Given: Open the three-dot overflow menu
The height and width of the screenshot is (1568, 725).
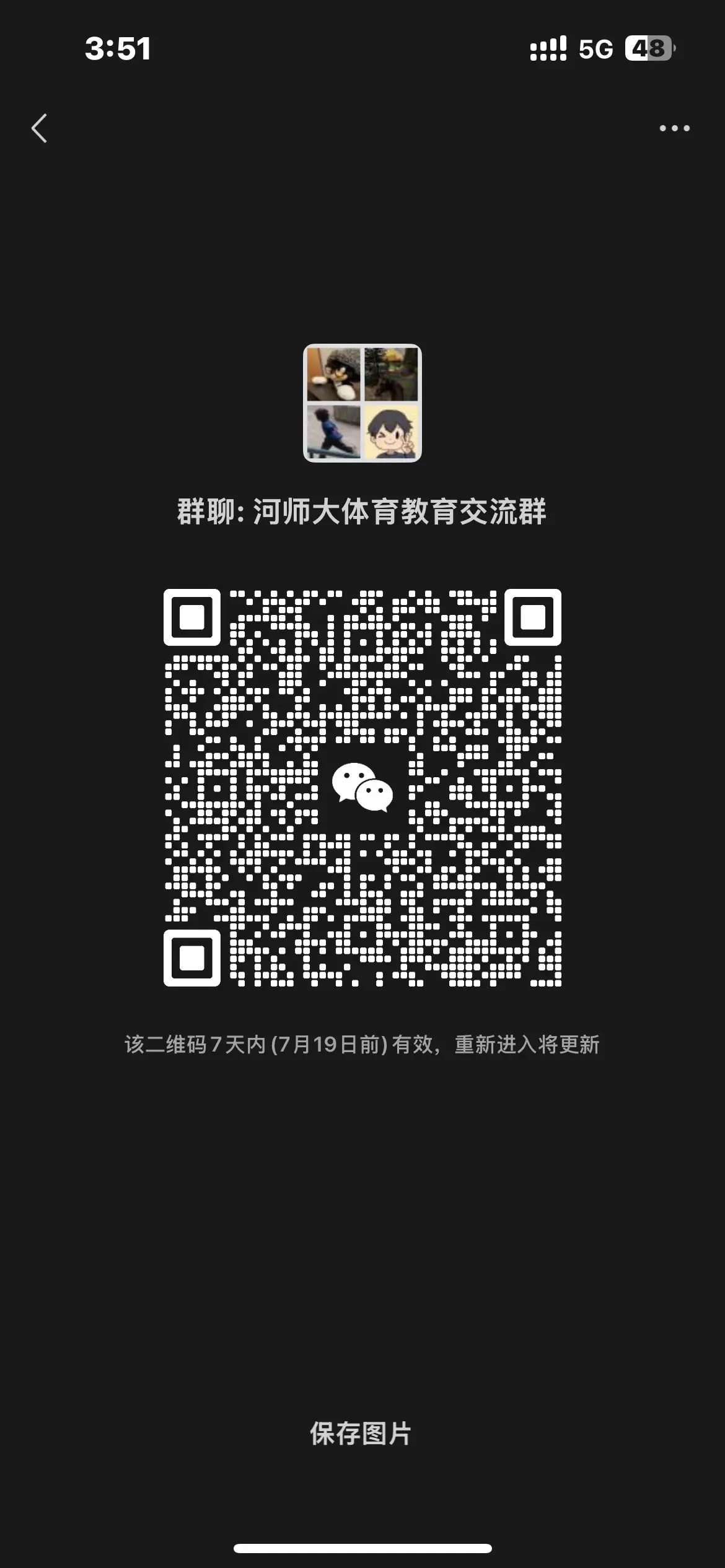Looking at the screenshot, I should coord(674,129).
